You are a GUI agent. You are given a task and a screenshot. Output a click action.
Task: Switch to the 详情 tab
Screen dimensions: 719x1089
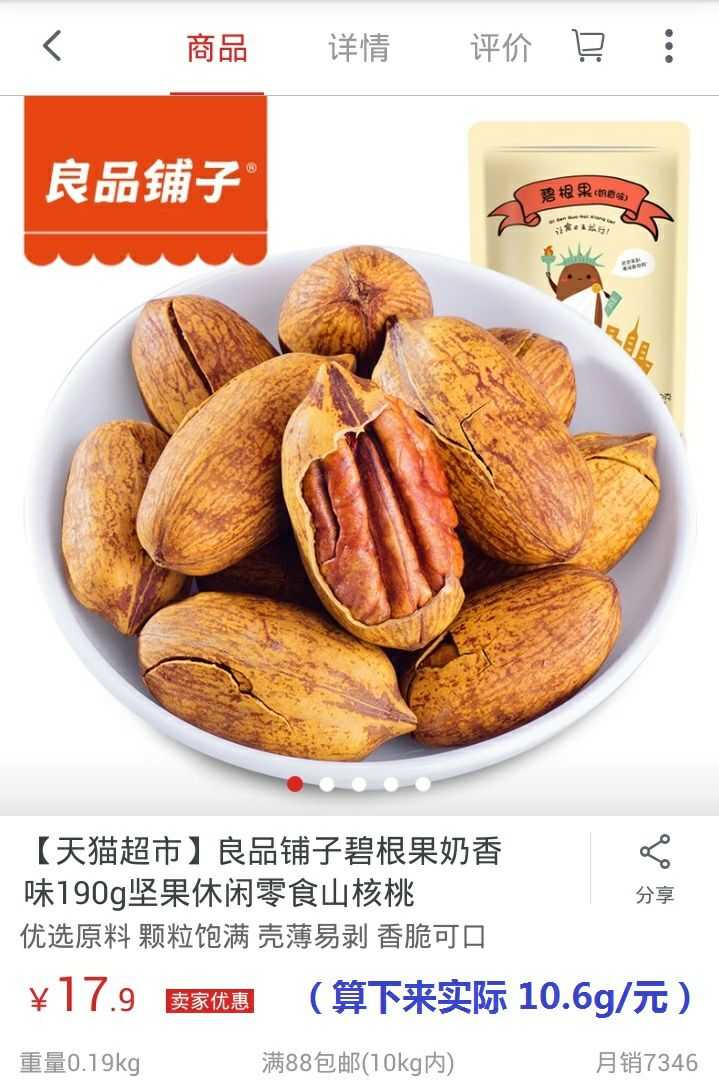pos(358,48)
